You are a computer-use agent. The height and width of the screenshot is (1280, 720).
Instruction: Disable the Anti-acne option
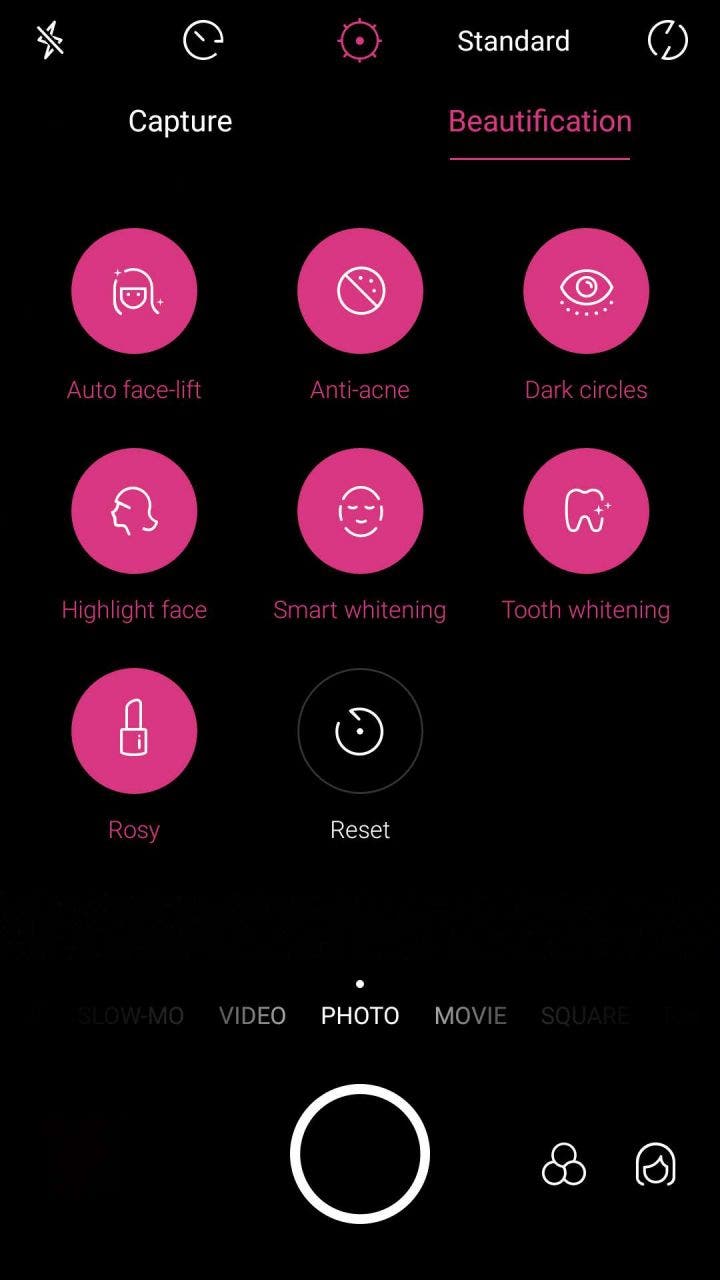pyautogui.click(x=360, y=291)
